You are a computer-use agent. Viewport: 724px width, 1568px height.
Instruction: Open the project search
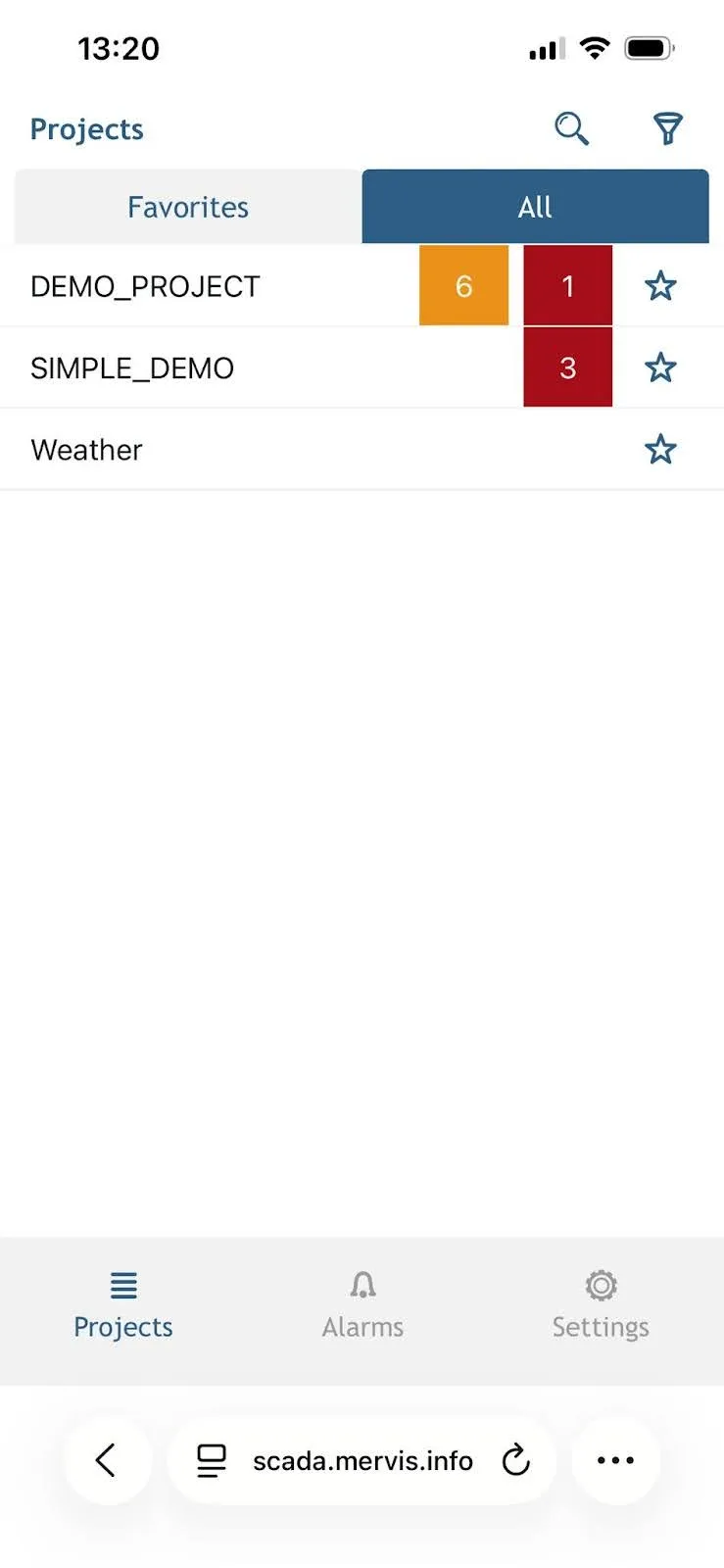(572, 127)
